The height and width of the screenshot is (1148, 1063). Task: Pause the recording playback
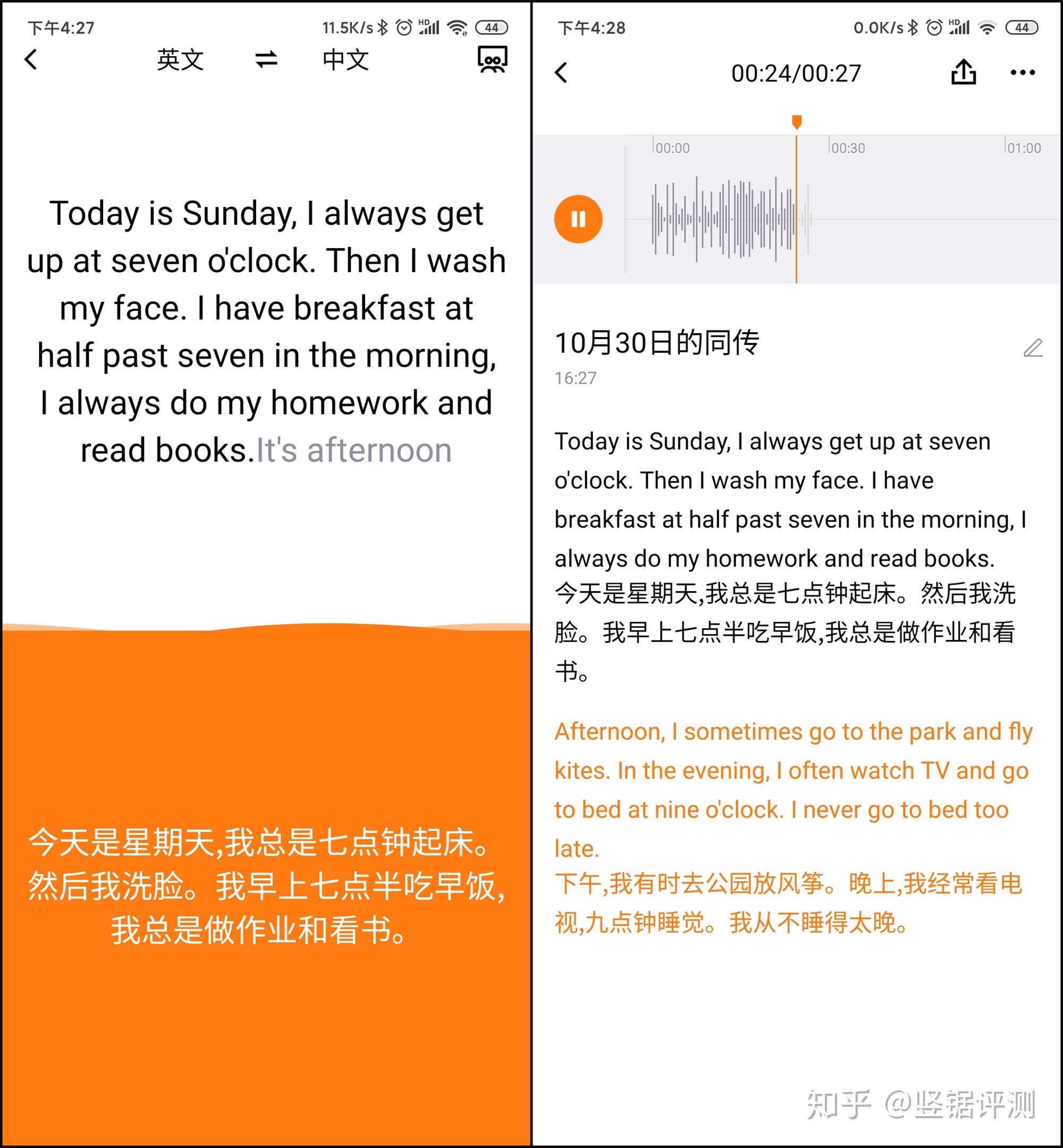tap(578, 219)
